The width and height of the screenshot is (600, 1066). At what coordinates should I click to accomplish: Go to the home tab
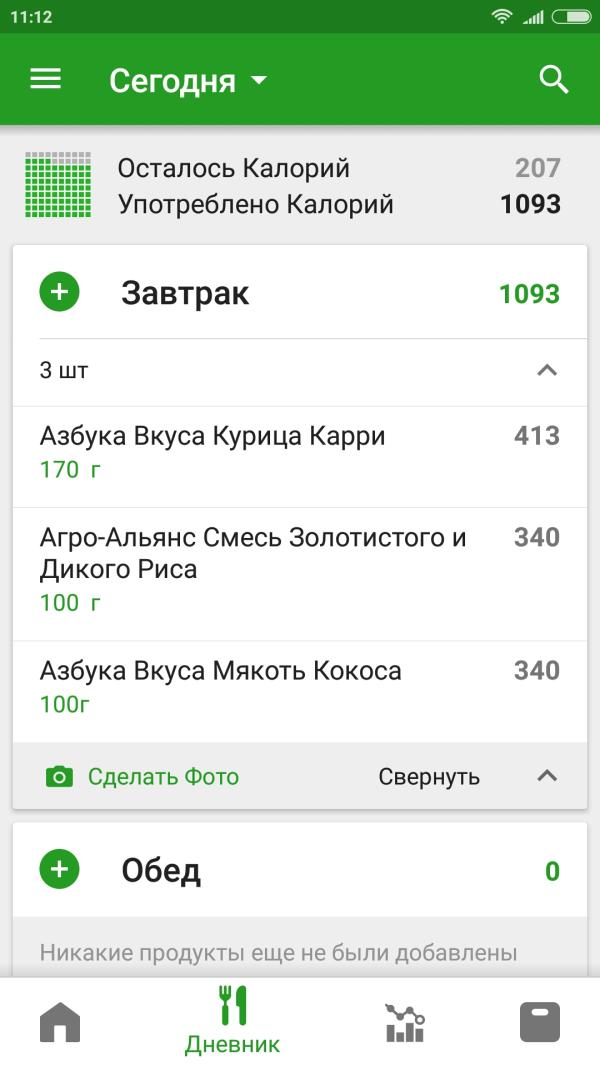tap(60, 1022)
